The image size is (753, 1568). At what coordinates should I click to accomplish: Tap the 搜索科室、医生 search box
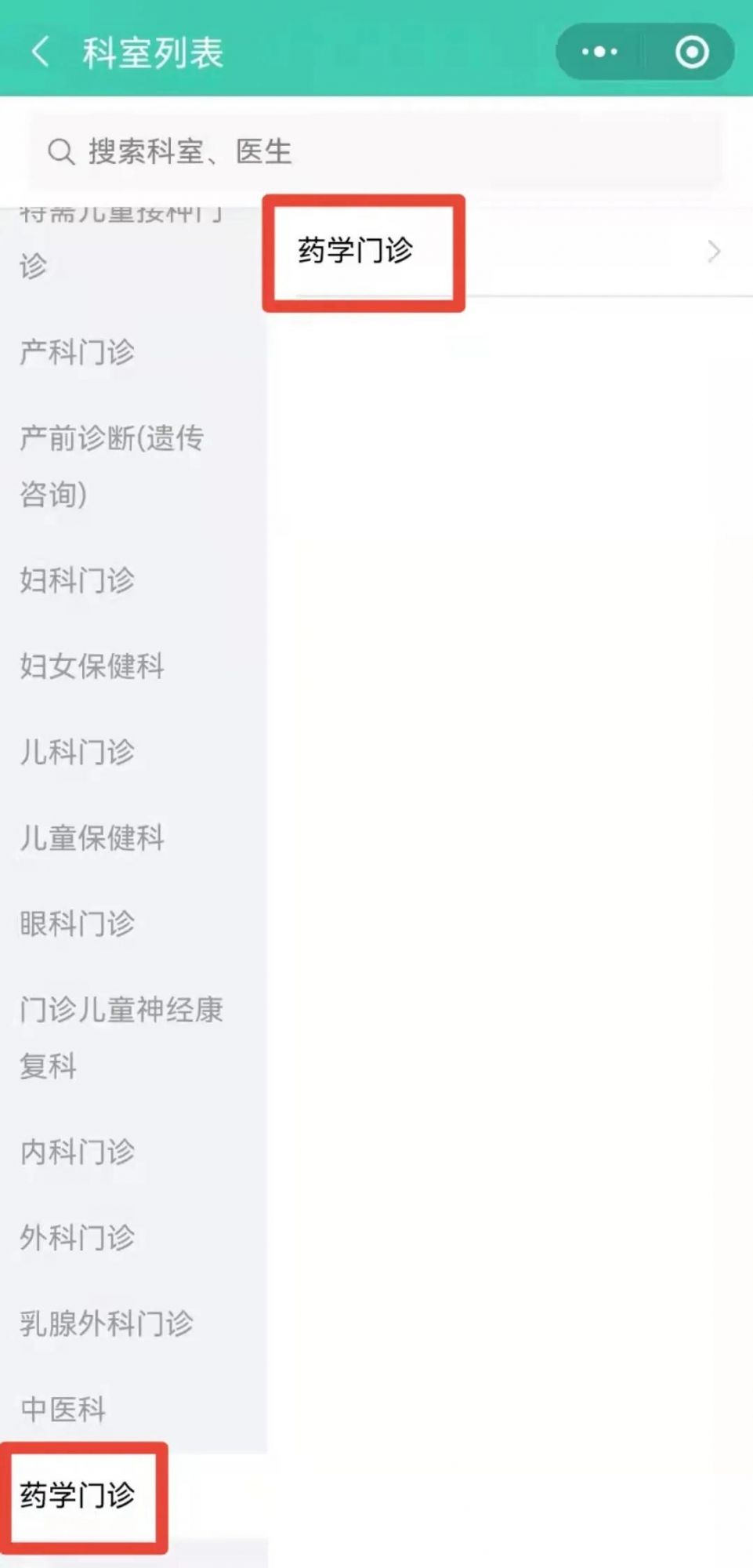376,151
